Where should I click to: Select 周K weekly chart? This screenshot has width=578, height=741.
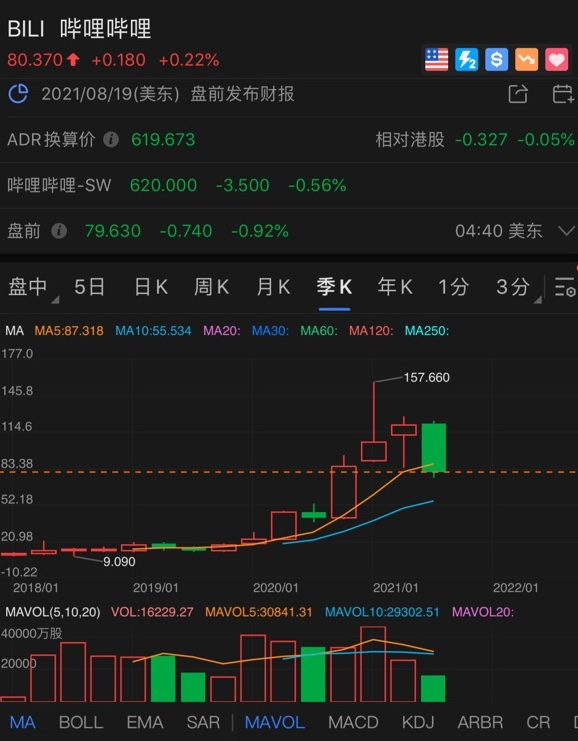(211, 287)
